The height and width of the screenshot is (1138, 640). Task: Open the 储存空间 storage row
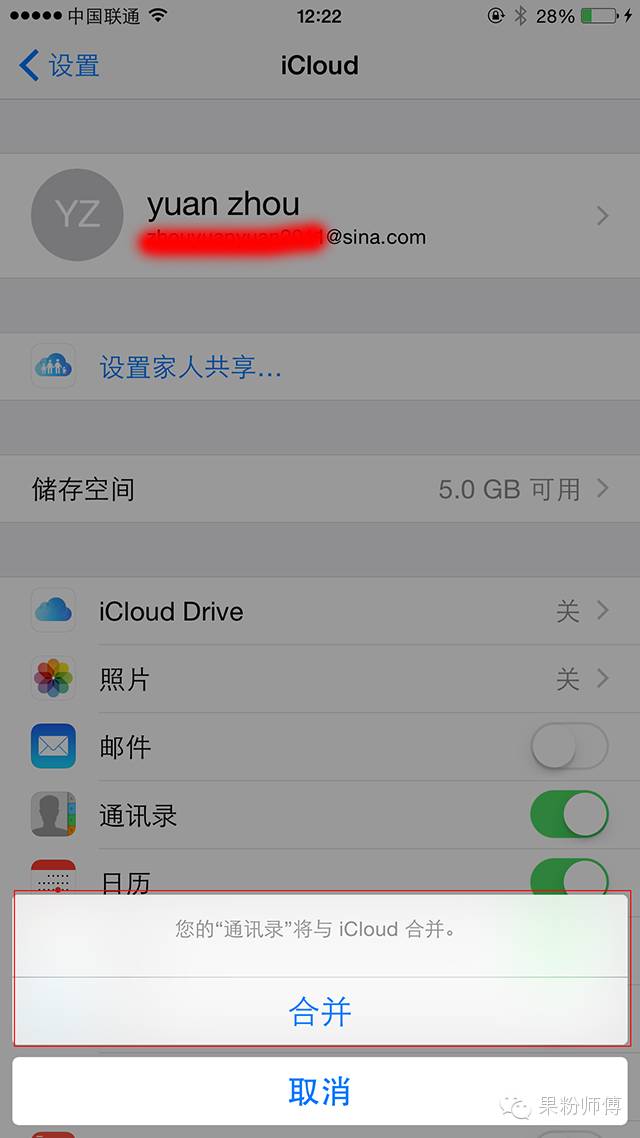coord(320,489)
